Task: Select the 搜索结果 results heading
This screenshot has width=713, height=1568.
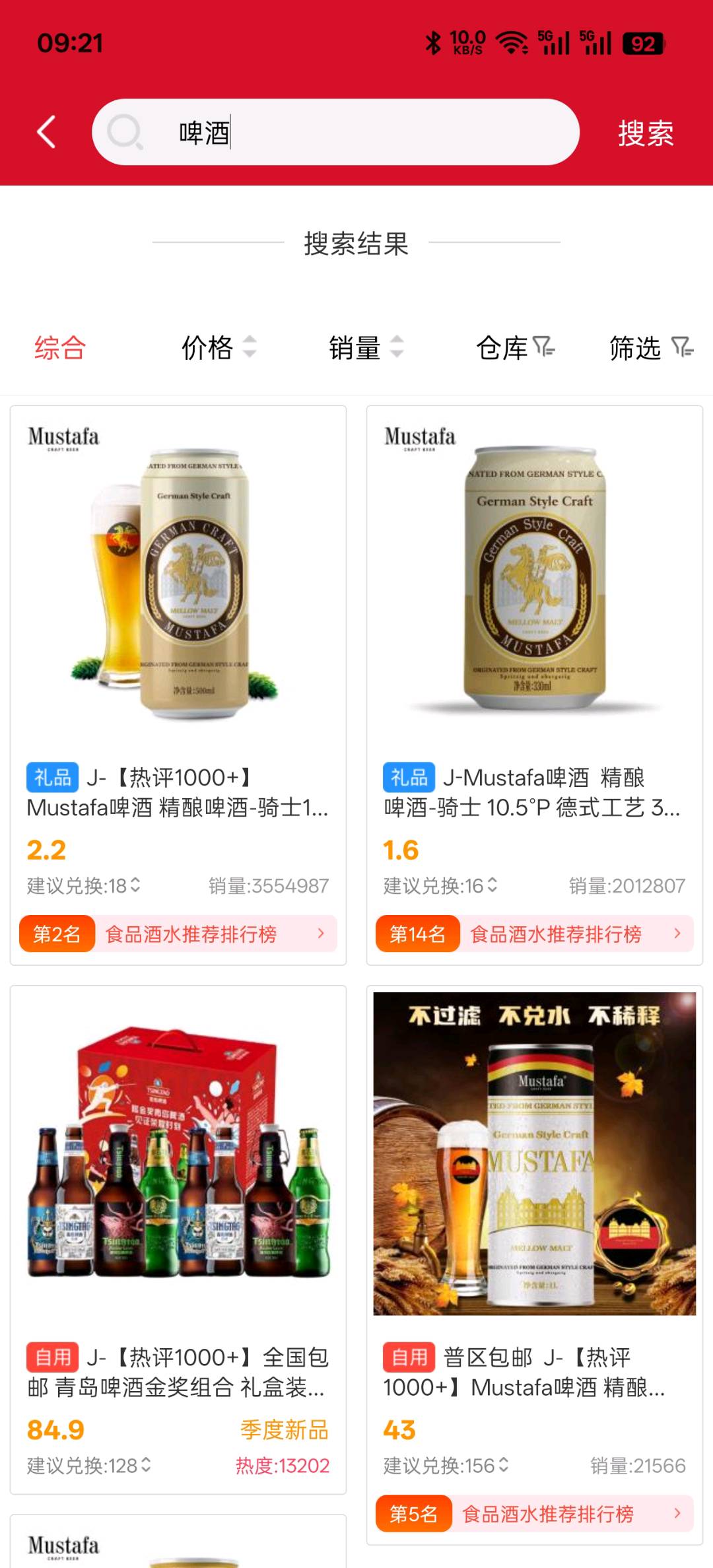Action: click(356, 244)
